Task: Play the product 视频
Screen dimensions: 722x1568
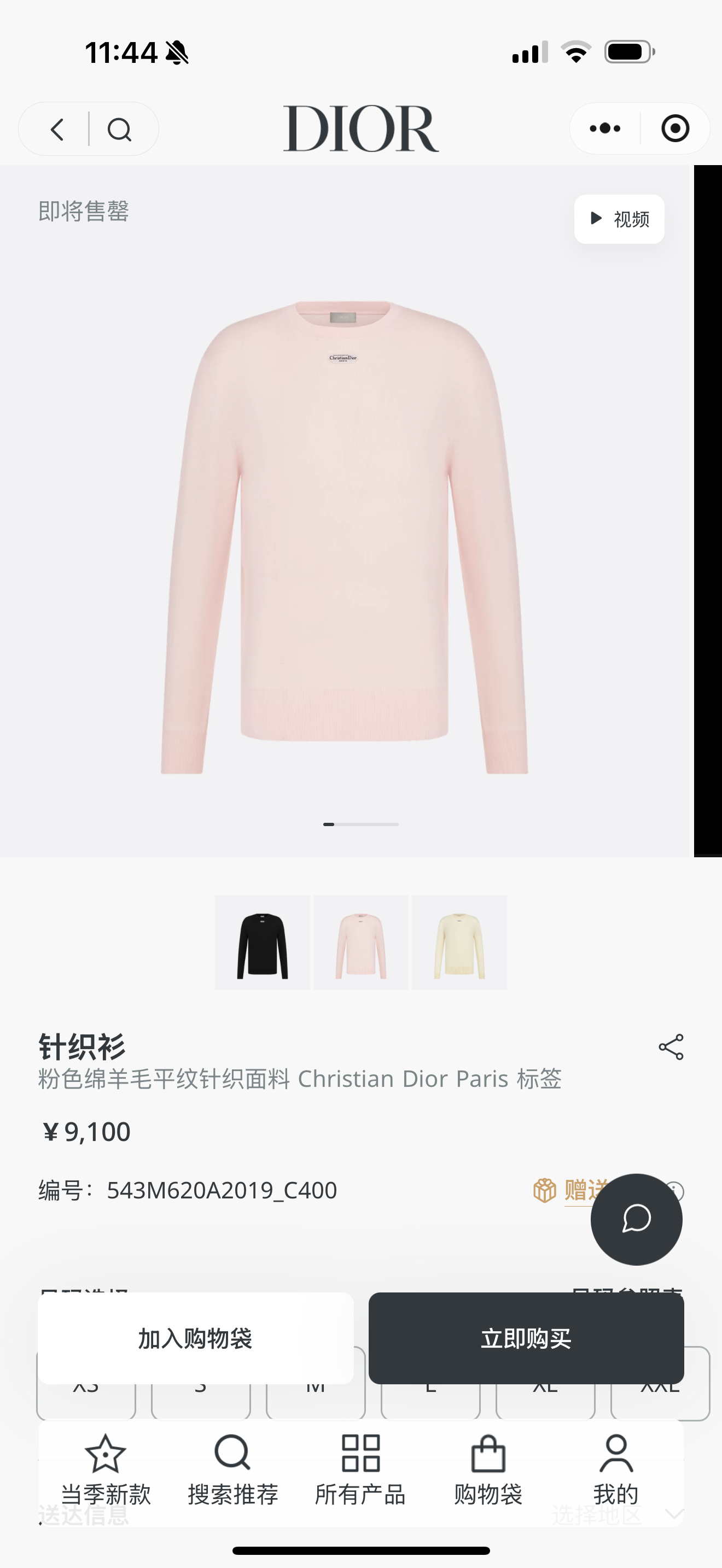Action: click(x=619, y=219)
